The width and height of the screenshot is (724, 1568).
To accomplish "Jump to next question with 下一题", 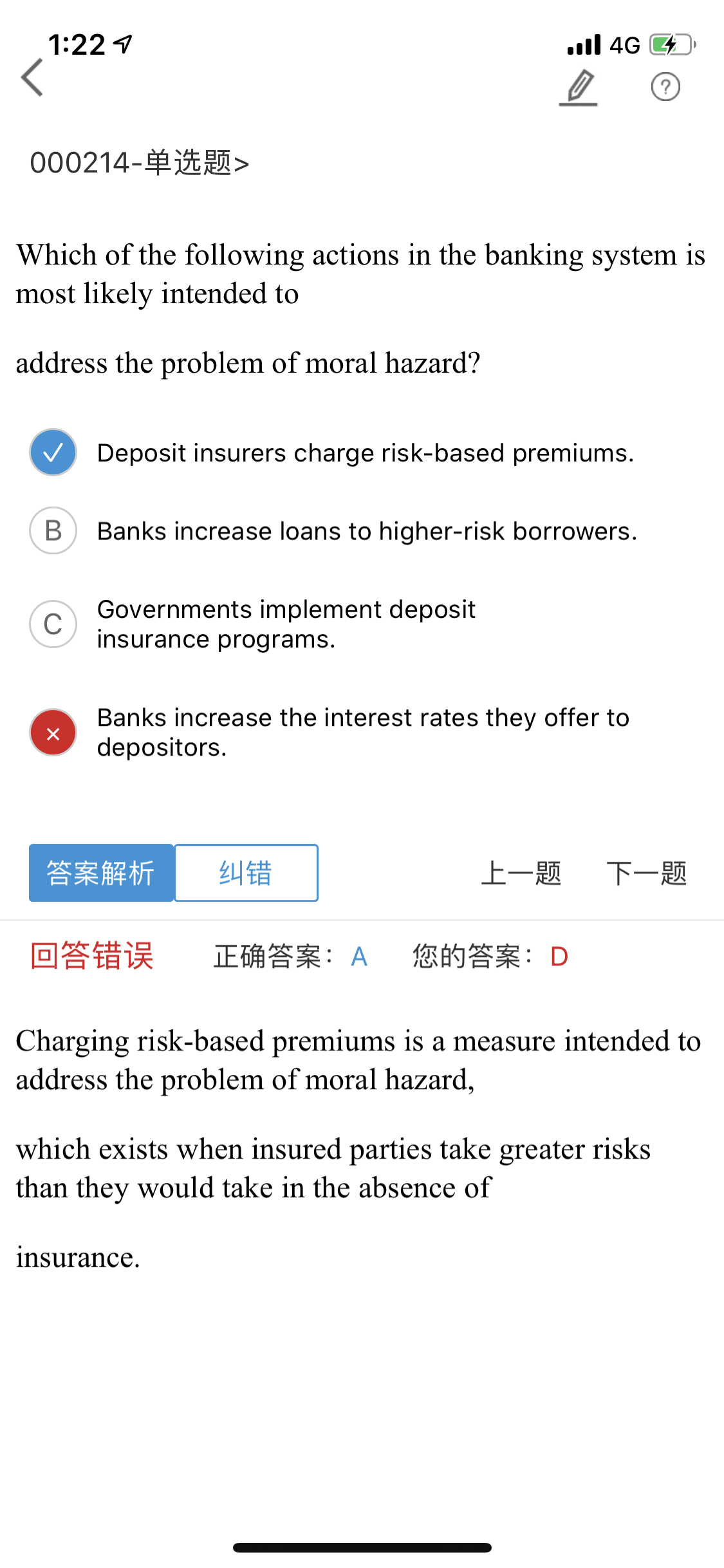I will click(646, 873).
